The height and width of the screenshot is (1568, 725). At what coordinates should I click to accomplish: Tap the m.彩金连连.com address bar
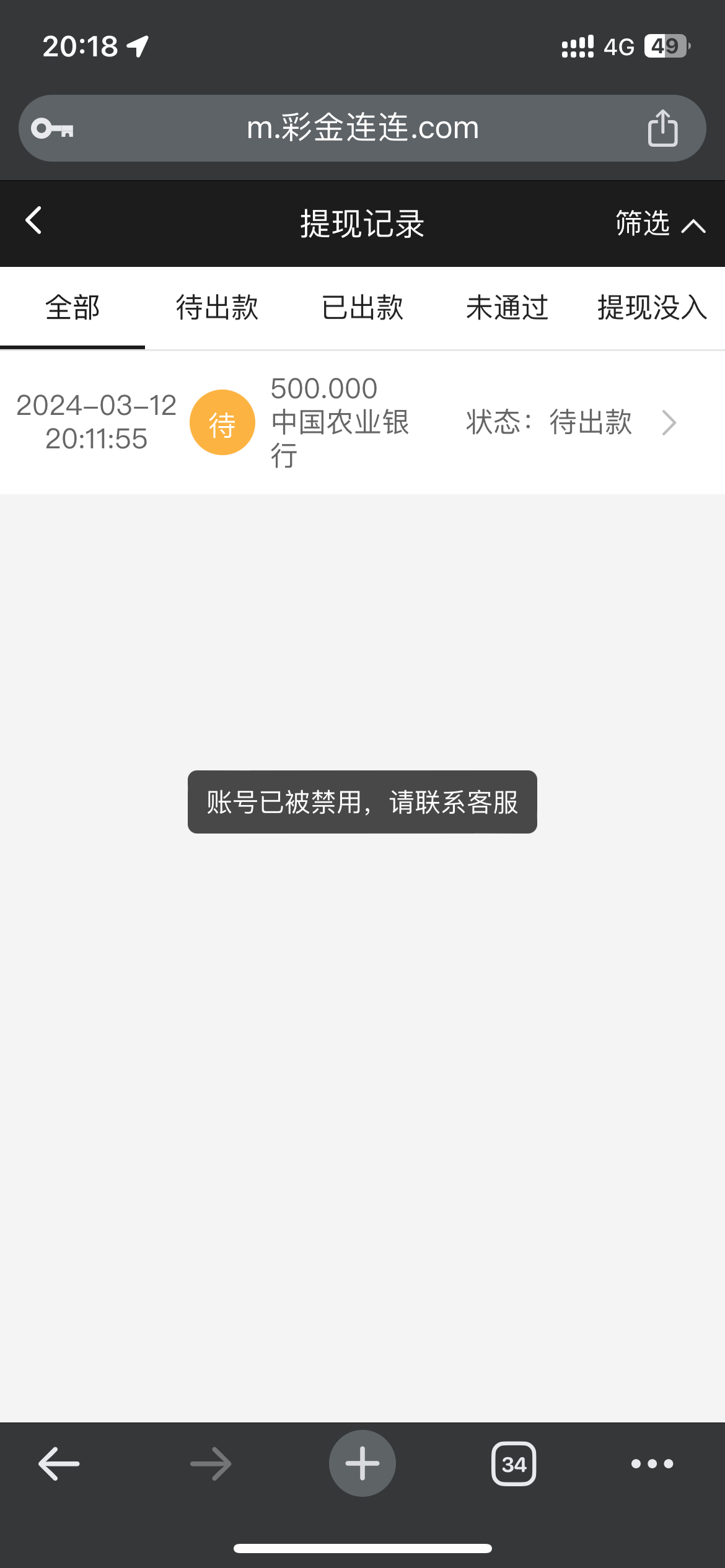point(362,128)
